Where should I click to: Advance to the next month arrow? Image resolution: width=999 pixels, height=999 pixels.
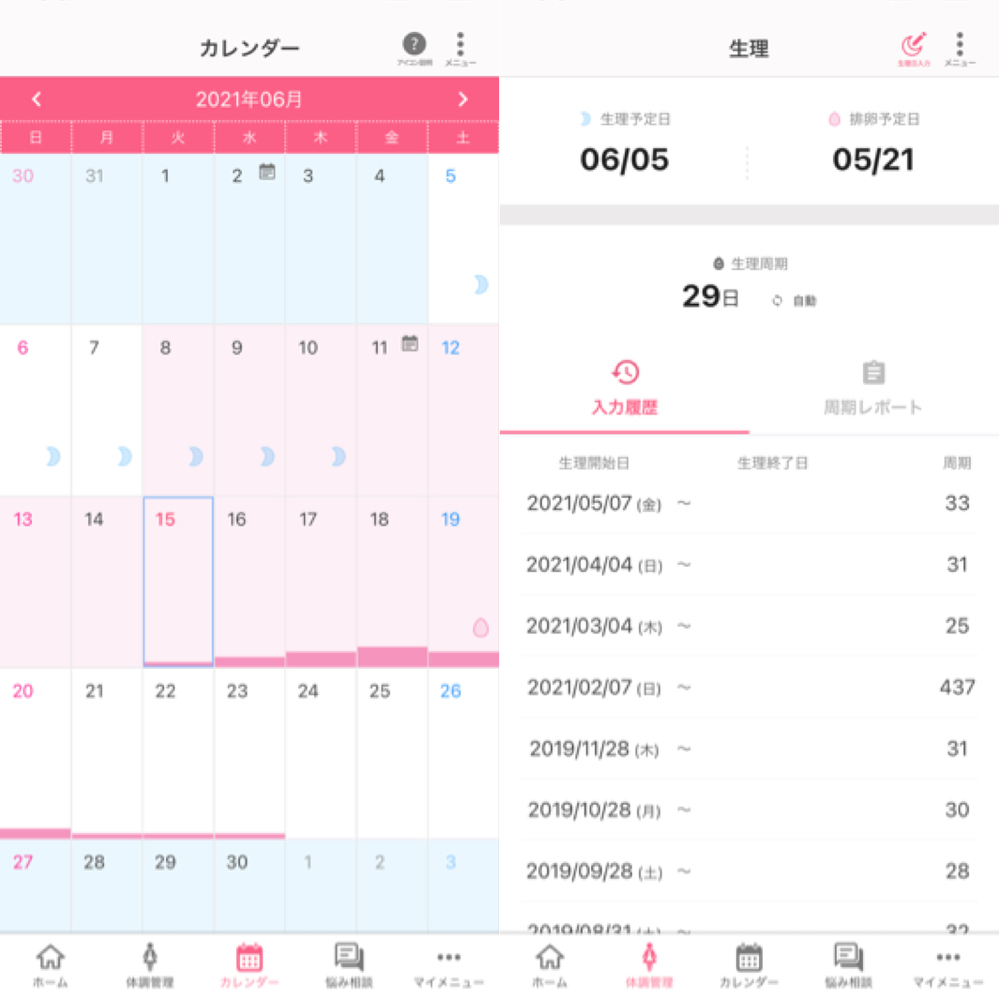click(462, 99)
